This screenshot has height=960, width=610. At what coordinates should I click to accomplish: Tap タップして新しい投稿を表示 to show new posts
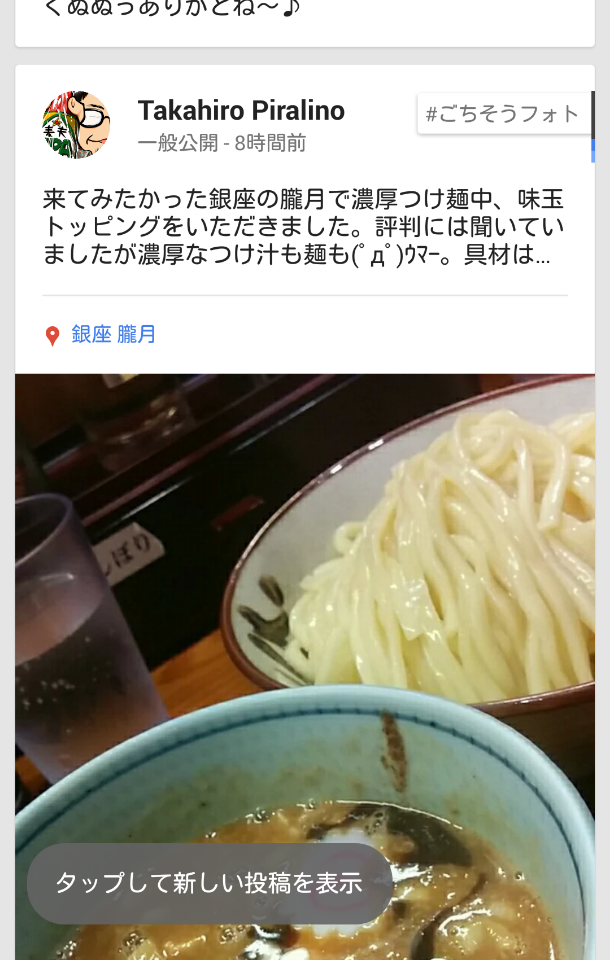[208, 883]
